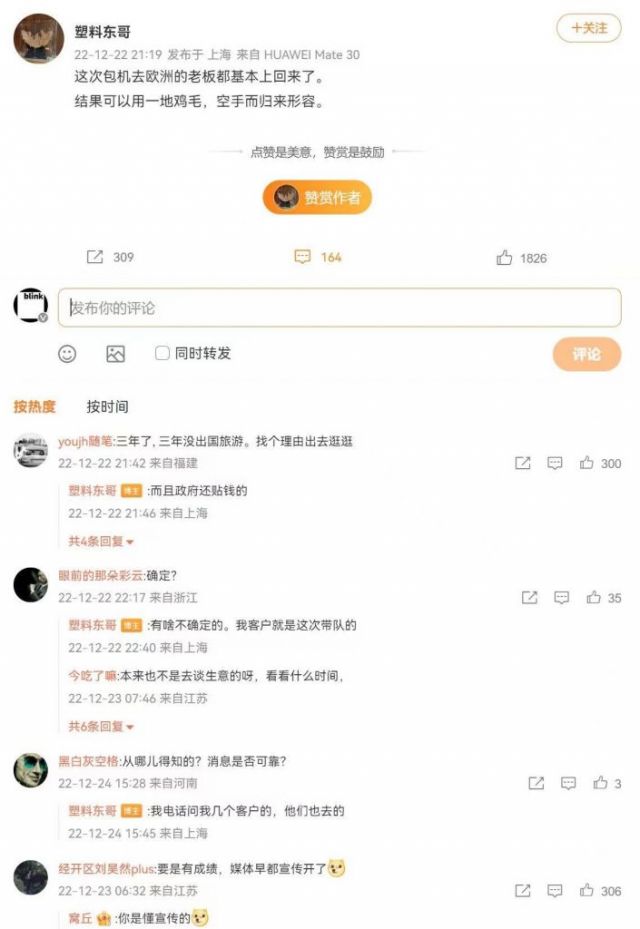This screenshot has height=929, width=640.
Task: Repost 黑白灰空格's comment
Action: pos(536,783)
